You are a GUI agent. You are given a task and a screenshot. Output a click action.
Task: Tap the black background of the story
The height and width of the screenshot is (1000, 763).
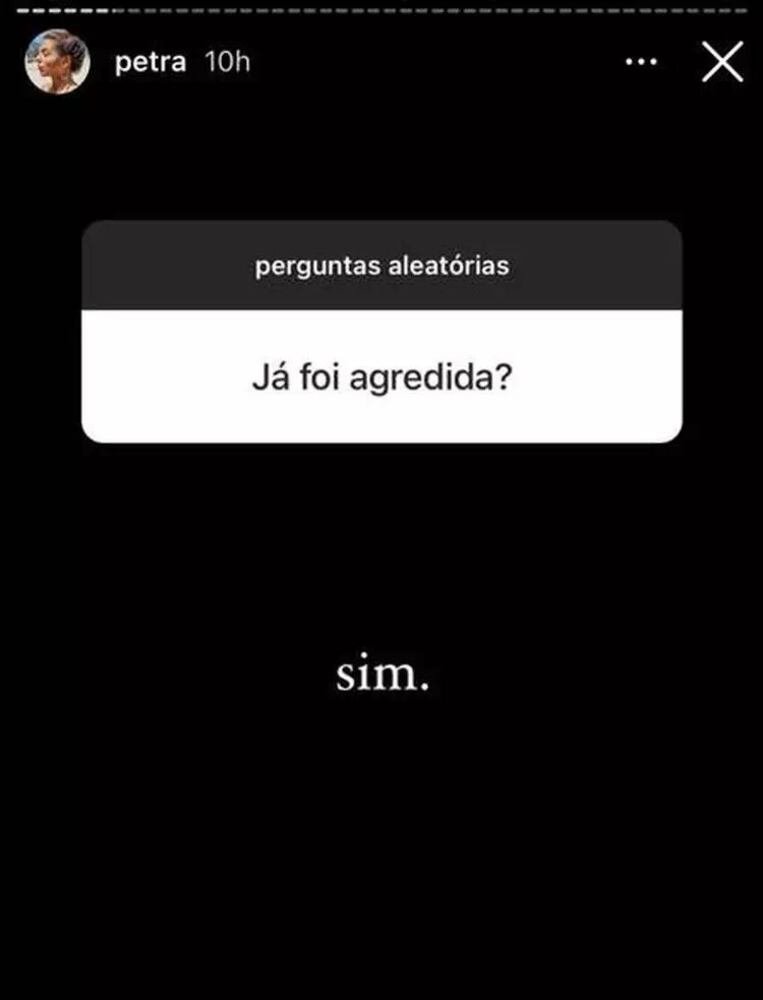pyautogui.click(x=380, y=850)
